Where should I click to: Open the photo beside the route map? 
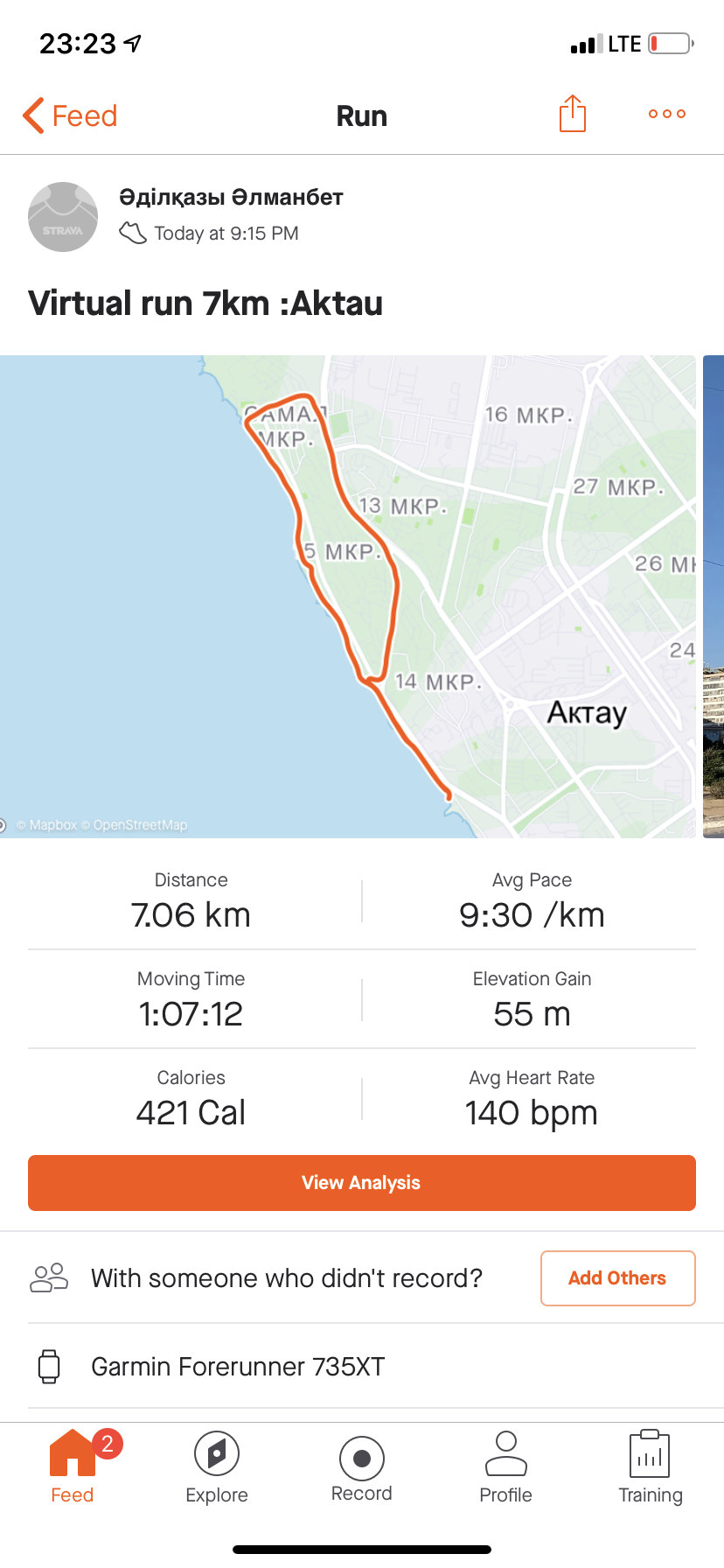click(714, 595)
